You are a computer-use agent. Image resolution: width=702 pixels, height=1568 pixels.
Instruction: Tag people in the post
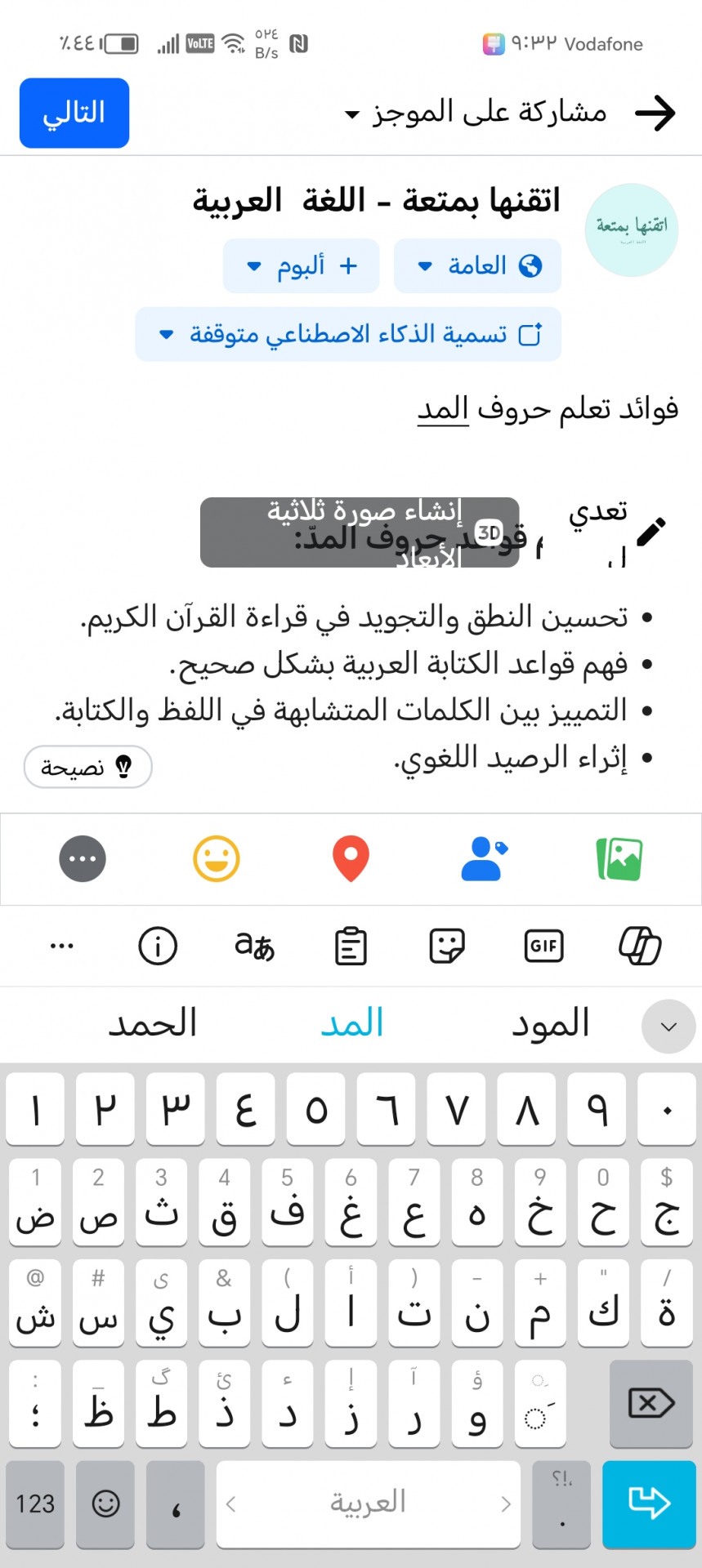(x=484, y=859)
